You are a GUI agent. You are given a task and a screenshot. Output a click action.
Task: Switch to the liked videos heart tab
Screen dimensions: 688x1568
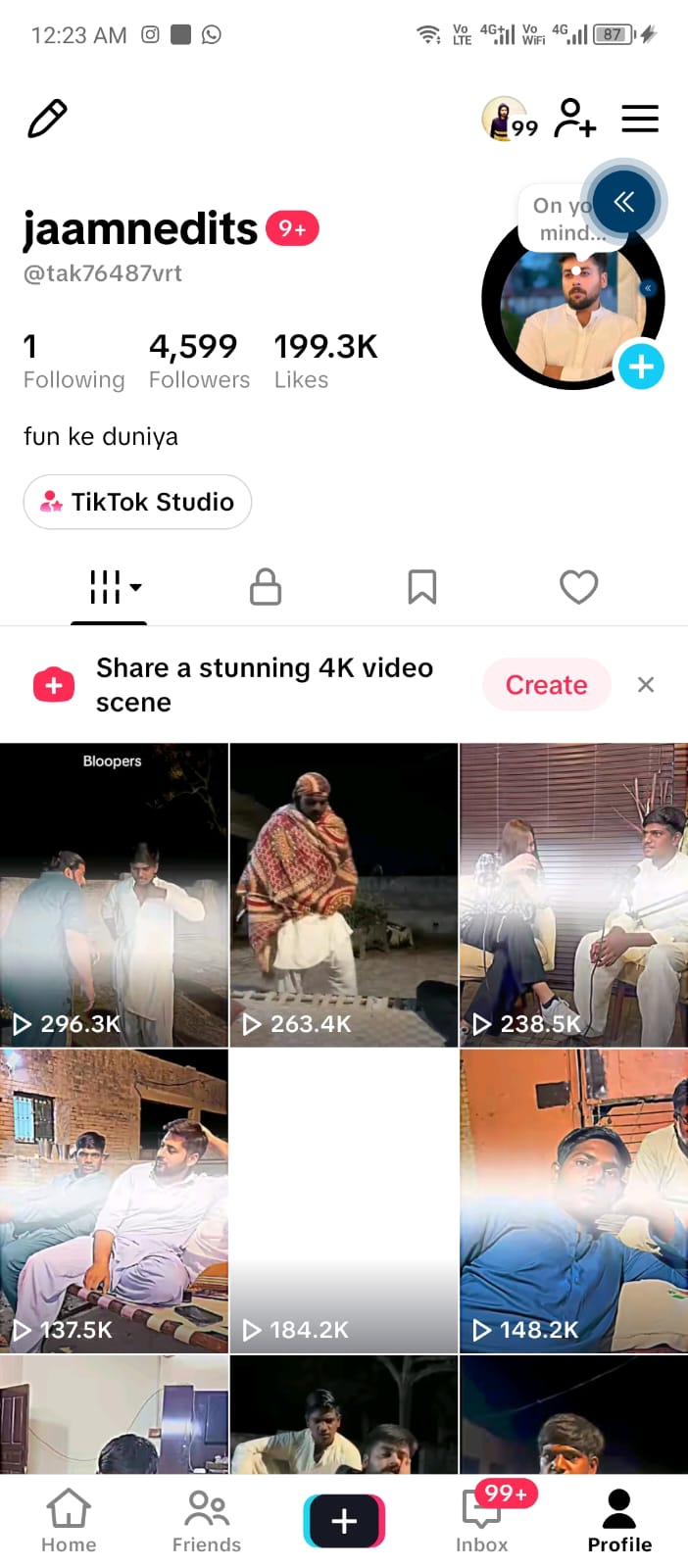click(x=579, y=587)
